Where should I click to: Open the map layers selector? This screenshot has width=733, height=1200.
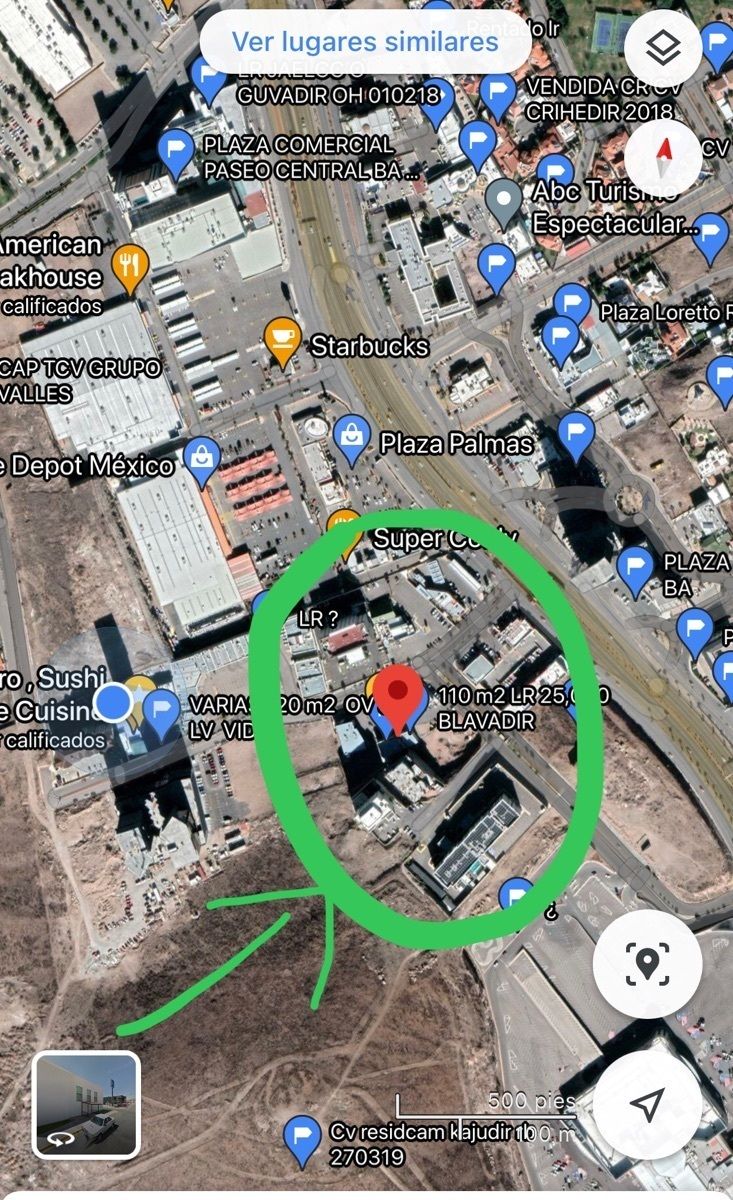663,47
